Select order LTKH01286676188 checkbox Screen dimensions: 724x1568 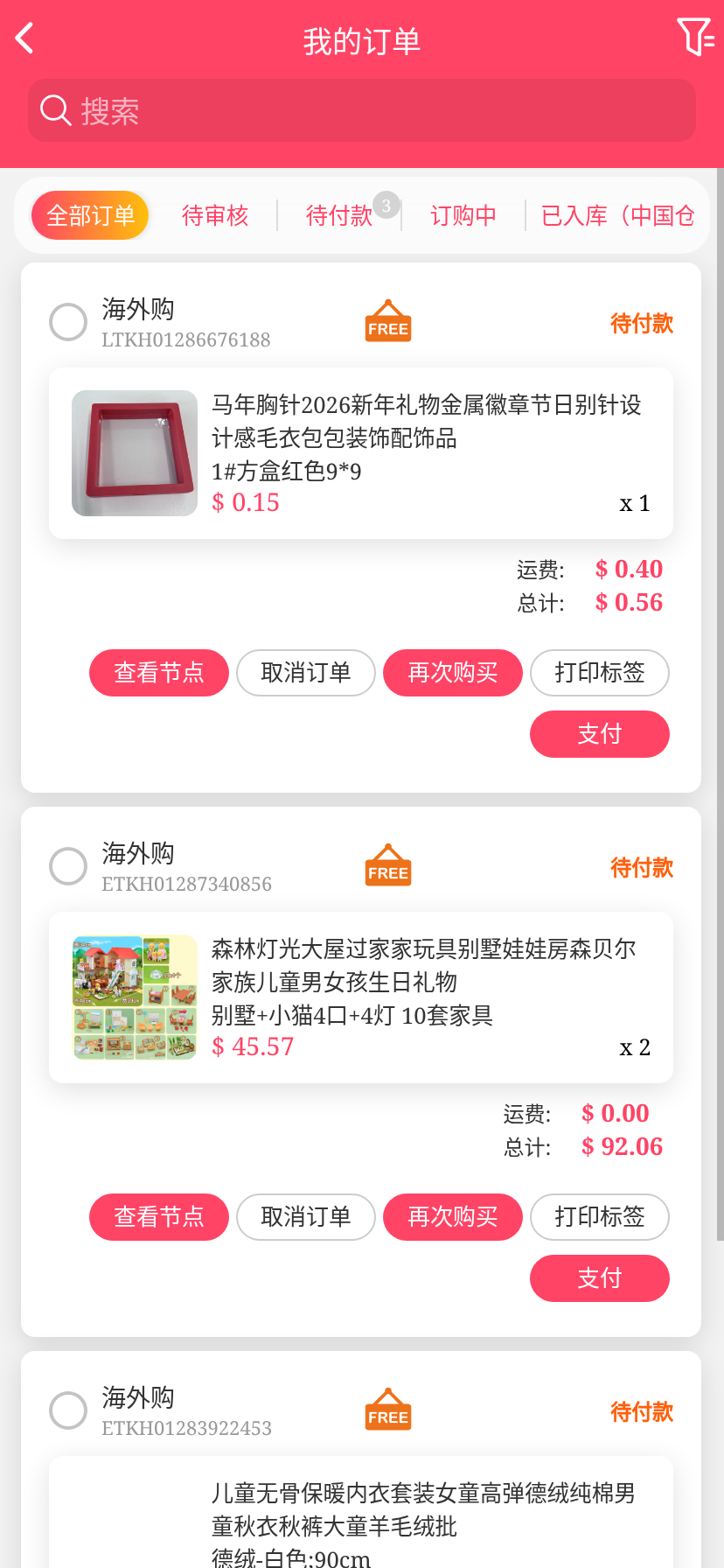point(68,322)
